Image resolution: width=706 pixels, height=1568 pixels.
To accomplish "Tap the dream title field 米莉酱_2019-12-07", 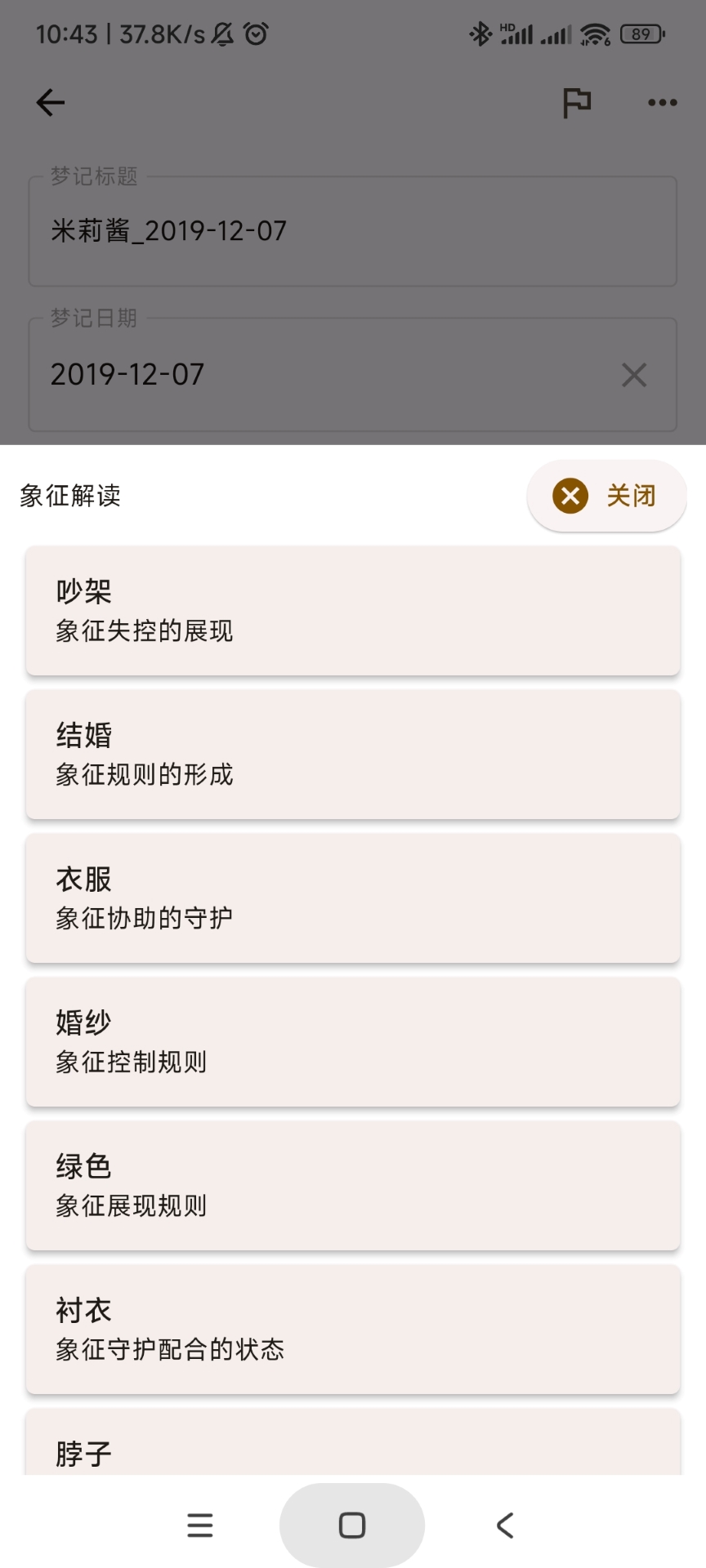I will click(351, 230).
